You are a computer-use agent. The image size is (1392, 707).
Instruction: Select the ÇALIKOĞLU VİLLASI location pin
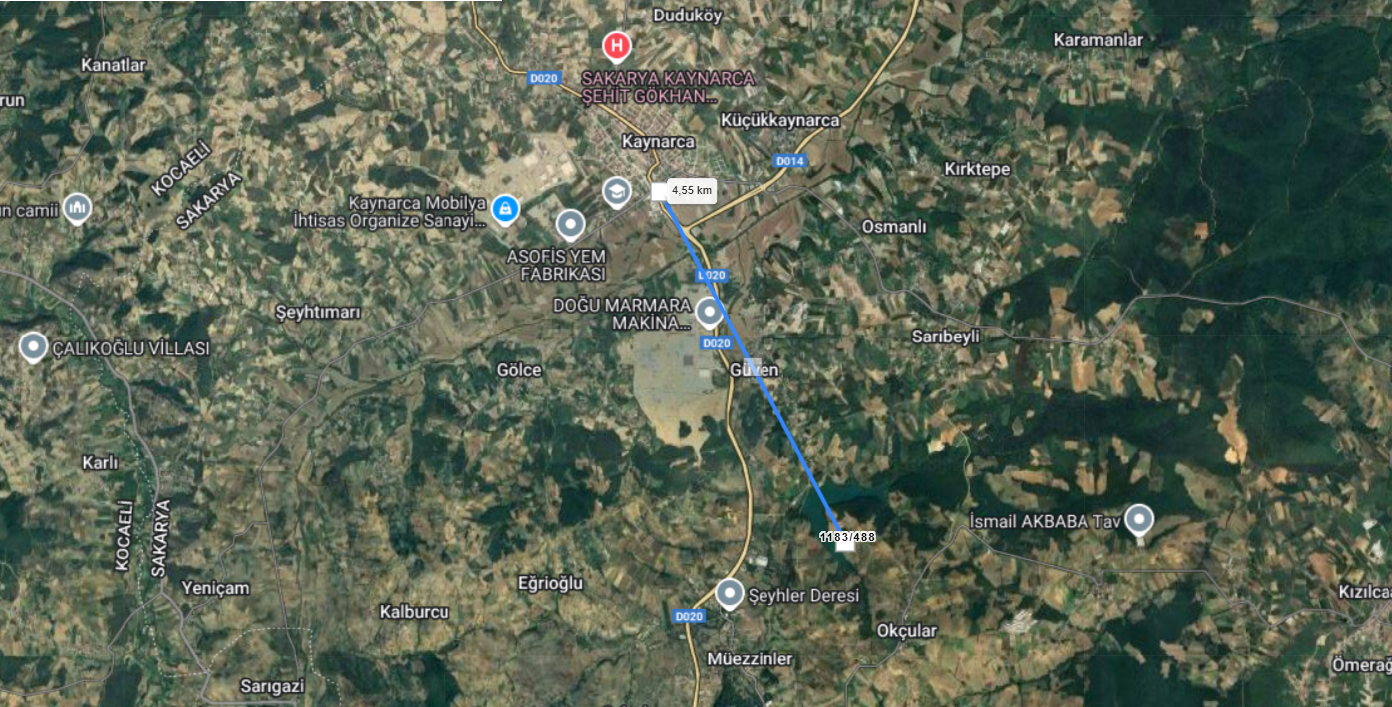click(x=34, y=347)
